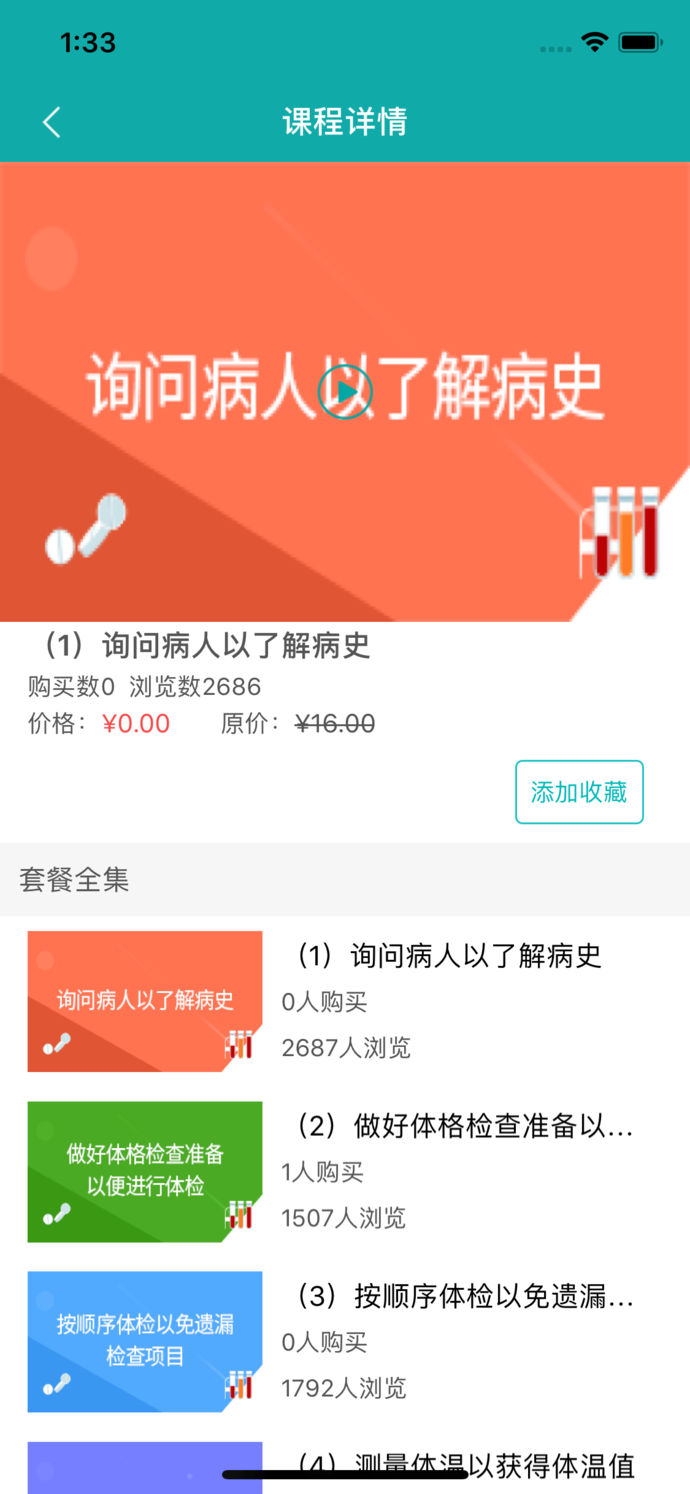Go back from 课程详情 page

(52, 123)
